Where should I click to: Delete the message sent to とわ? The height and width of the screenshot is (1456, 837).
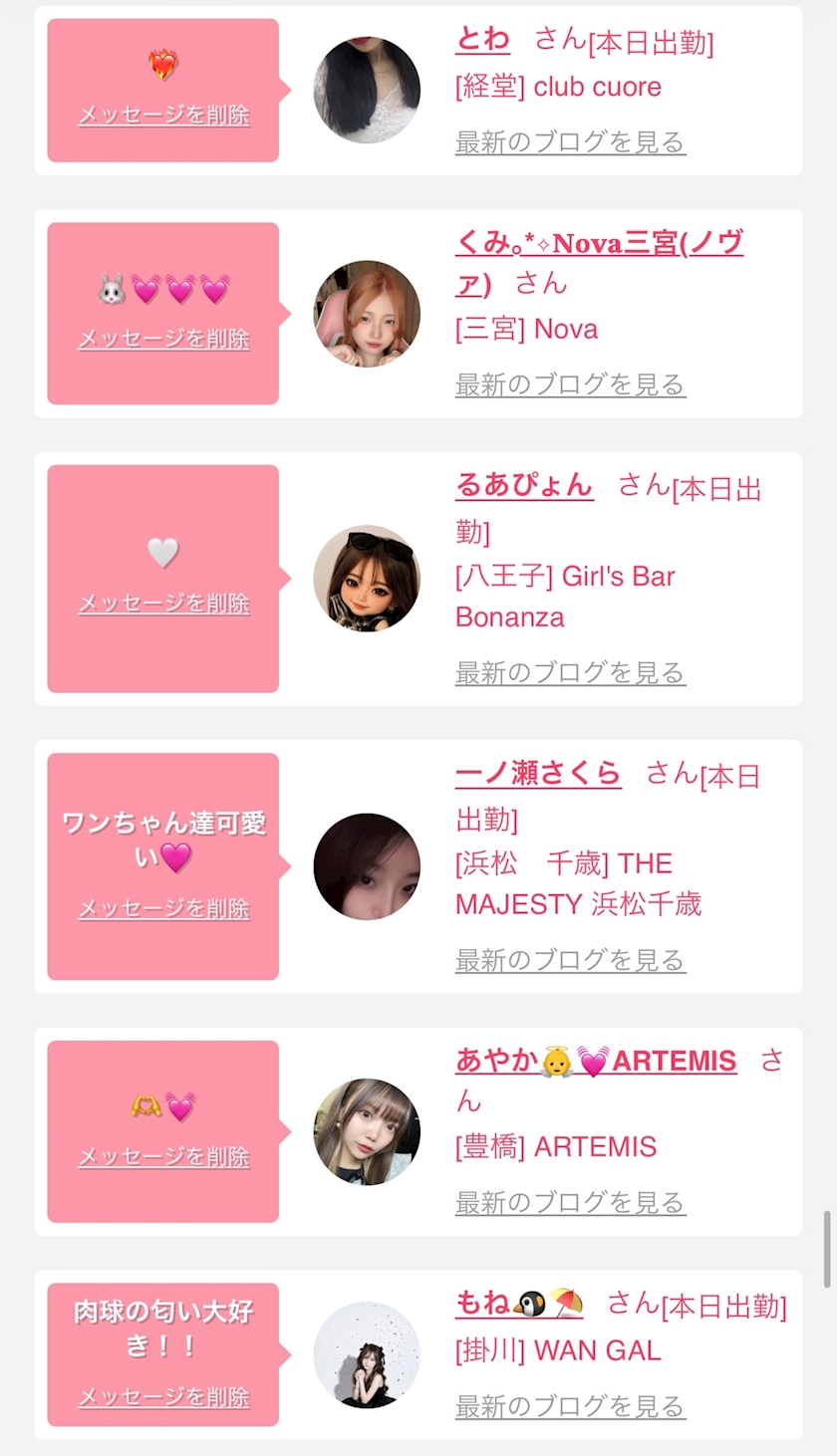tap(163, 116)
